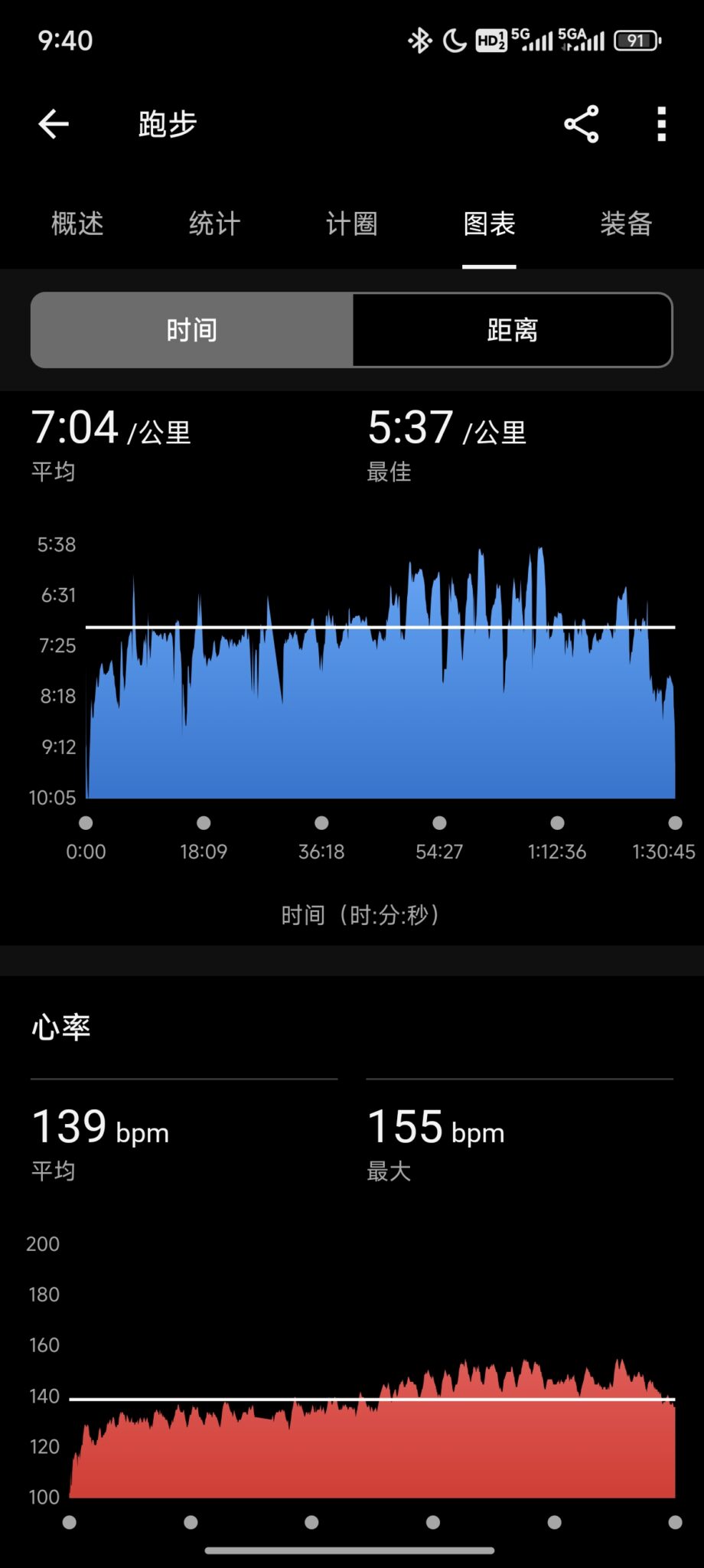
Task: Go back from the 跑步 screen
Action: [x=54, y=124]
